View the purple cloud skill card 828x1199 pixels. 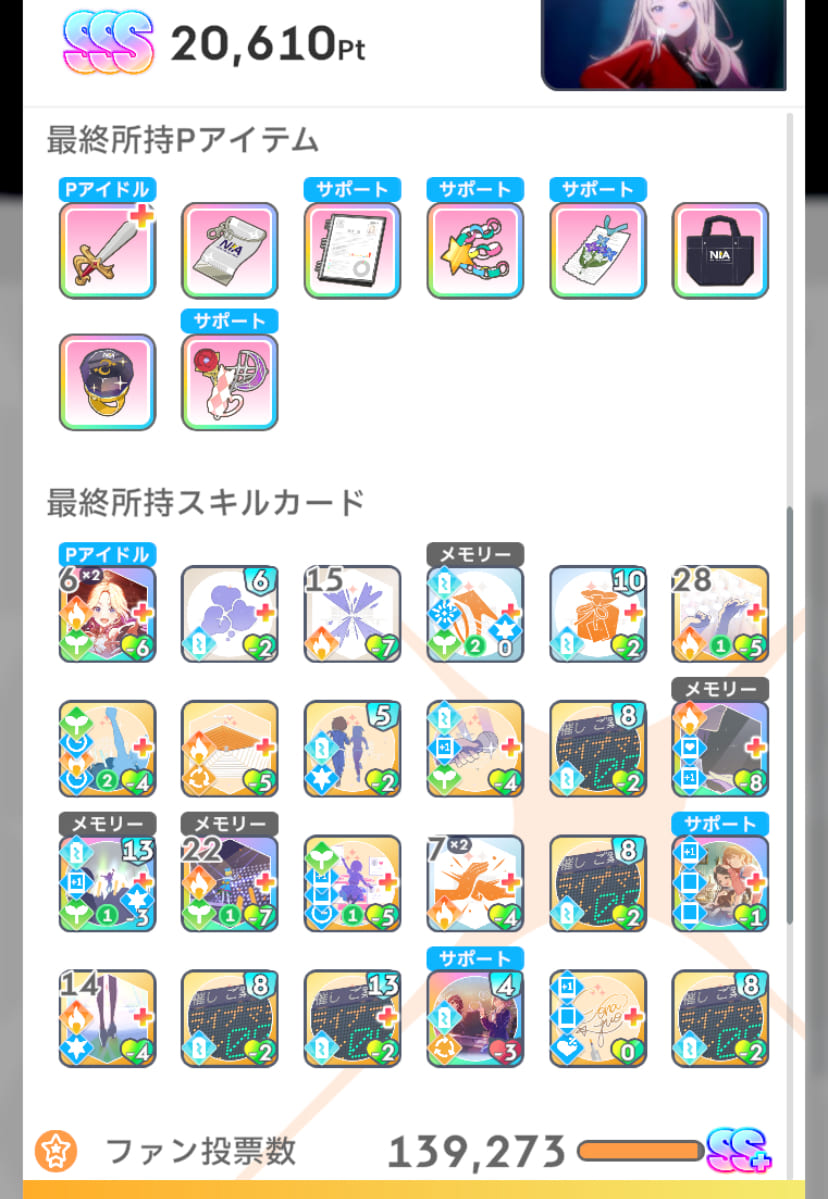coord(230,614)
